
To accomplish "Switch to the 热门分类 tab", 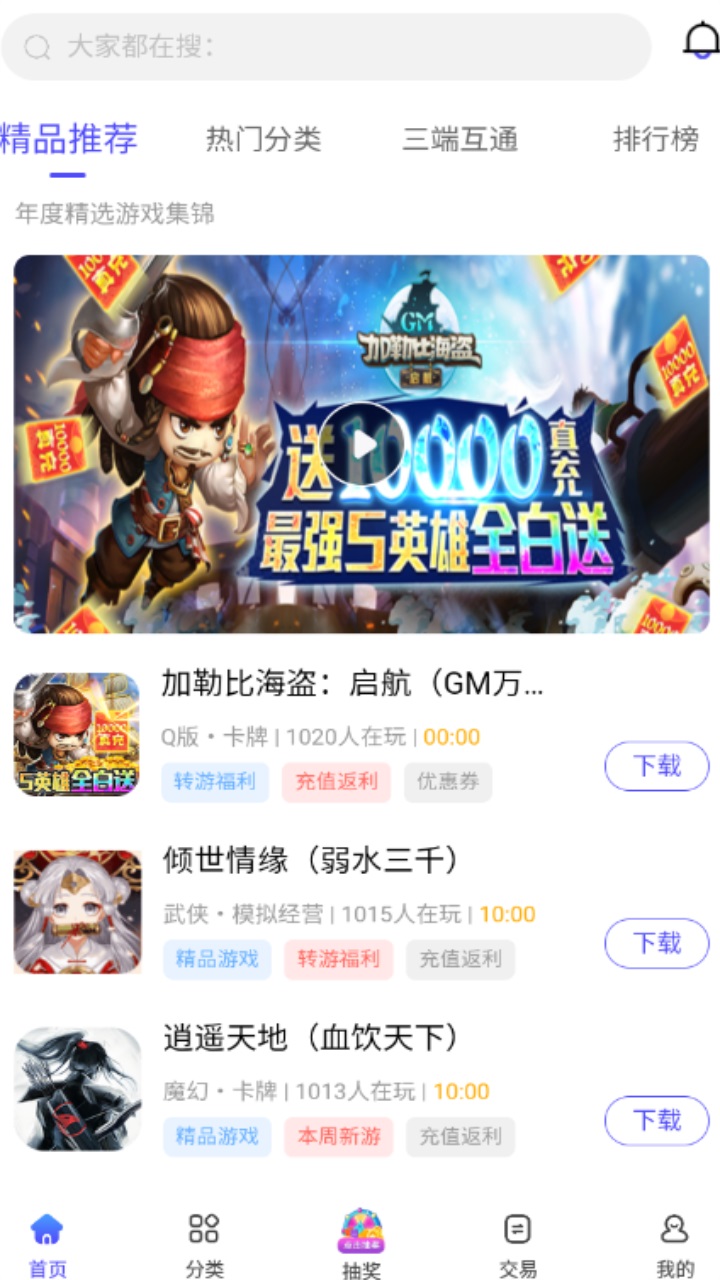I will pyautogui.click(x=263, y=139).
